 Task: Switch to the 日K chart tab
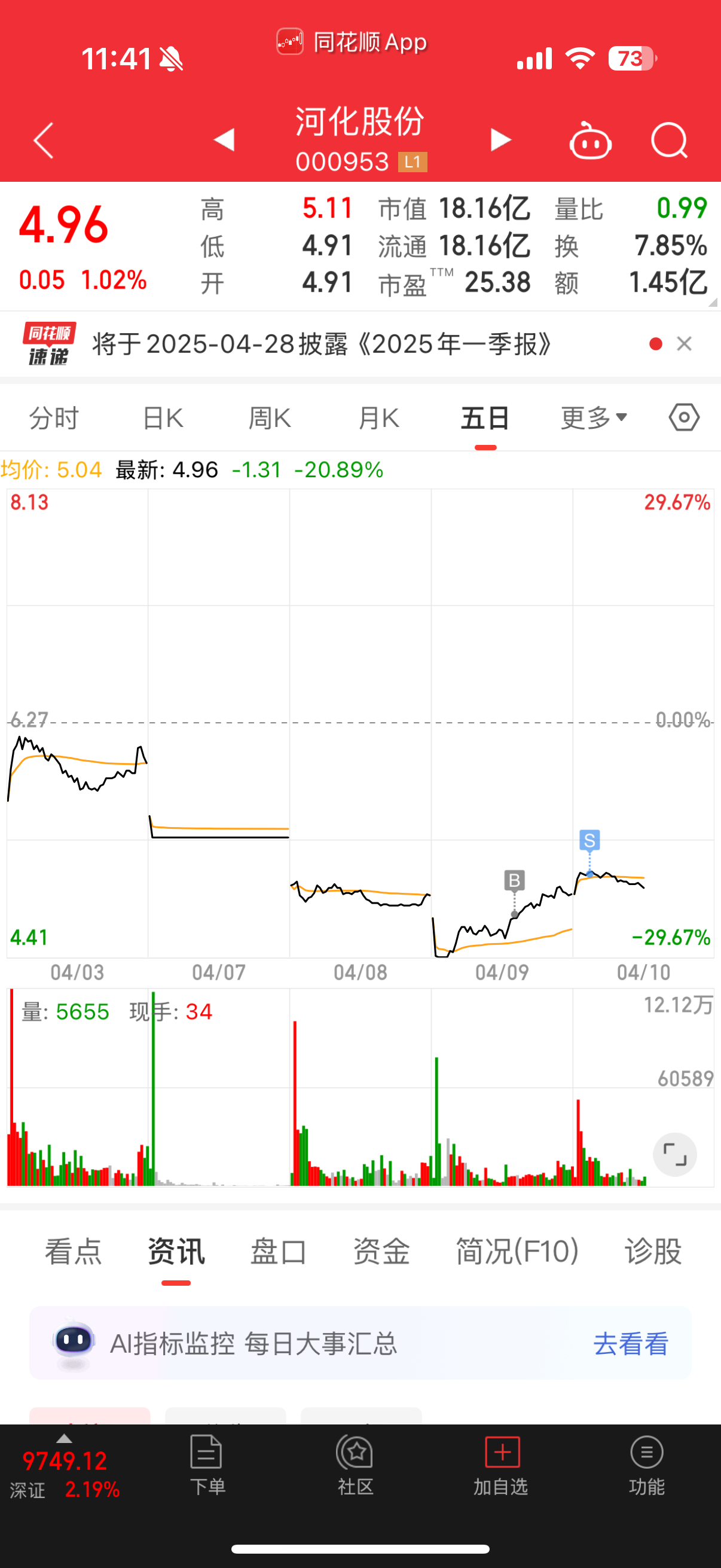pos(163,418)
